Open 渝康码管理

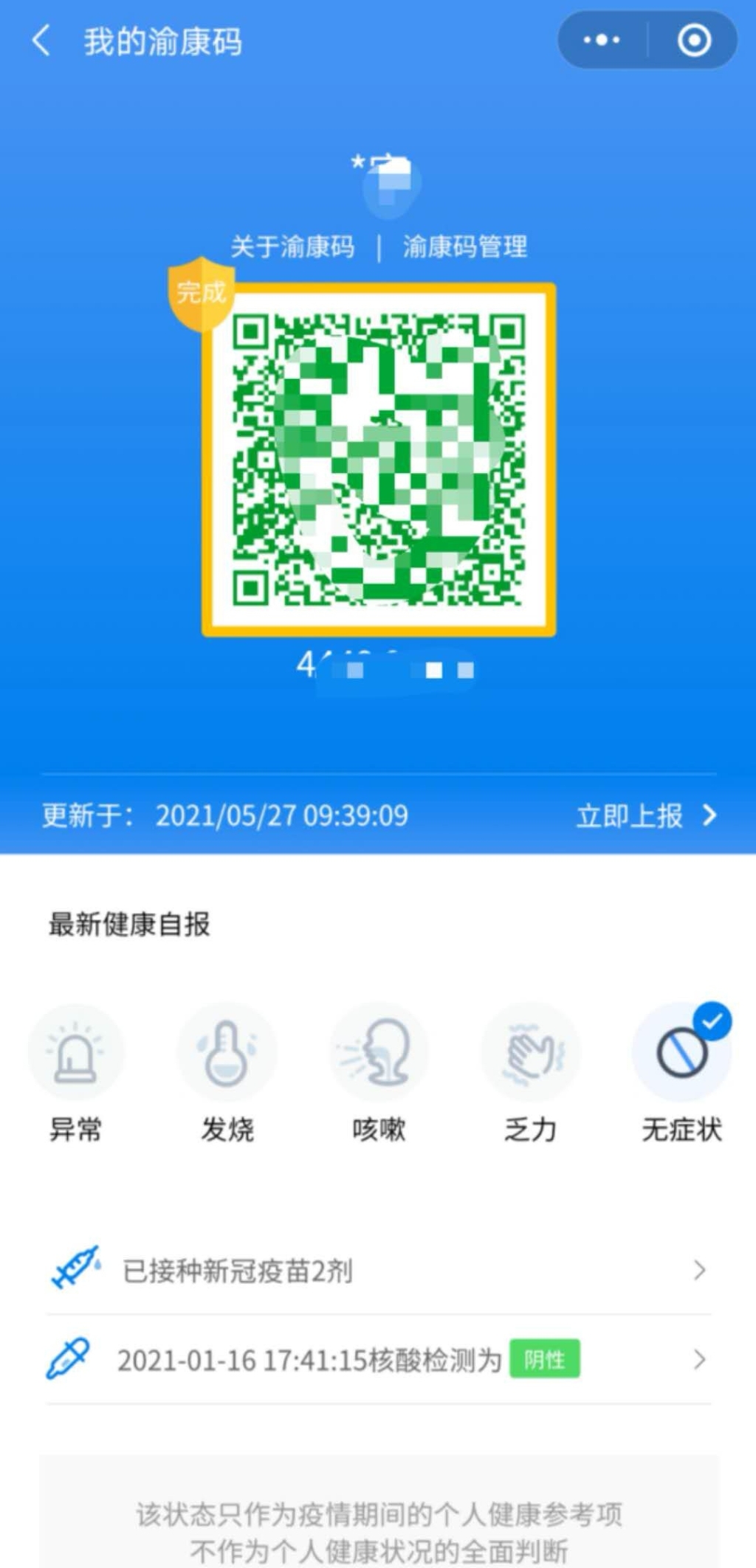click(x=465, y=246)
